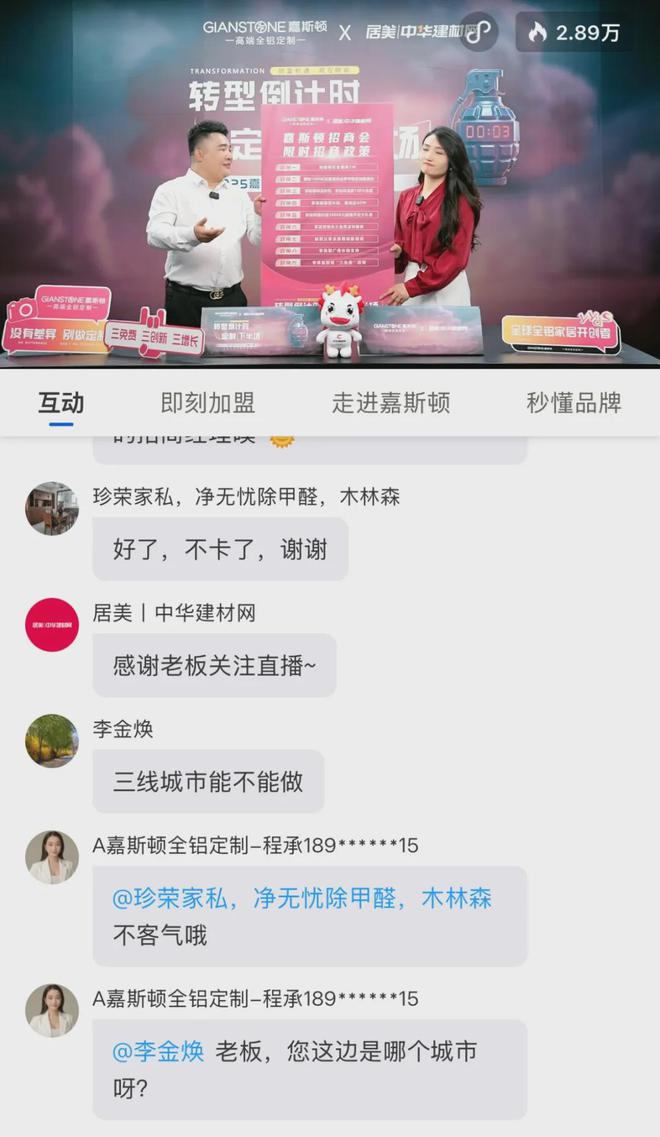Tap the live stream video player
Screen dimensions: 660x1137
330,184
